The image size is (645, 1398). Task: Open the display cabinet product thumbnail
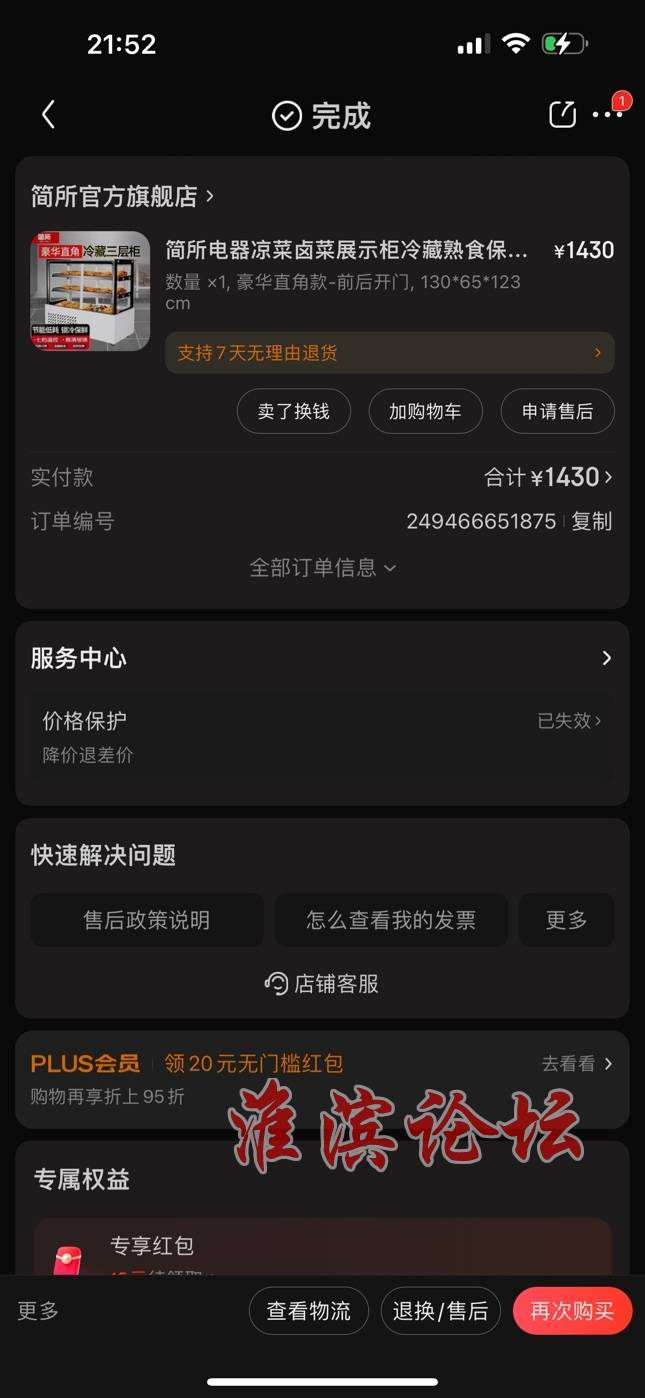tap(90, 291)
